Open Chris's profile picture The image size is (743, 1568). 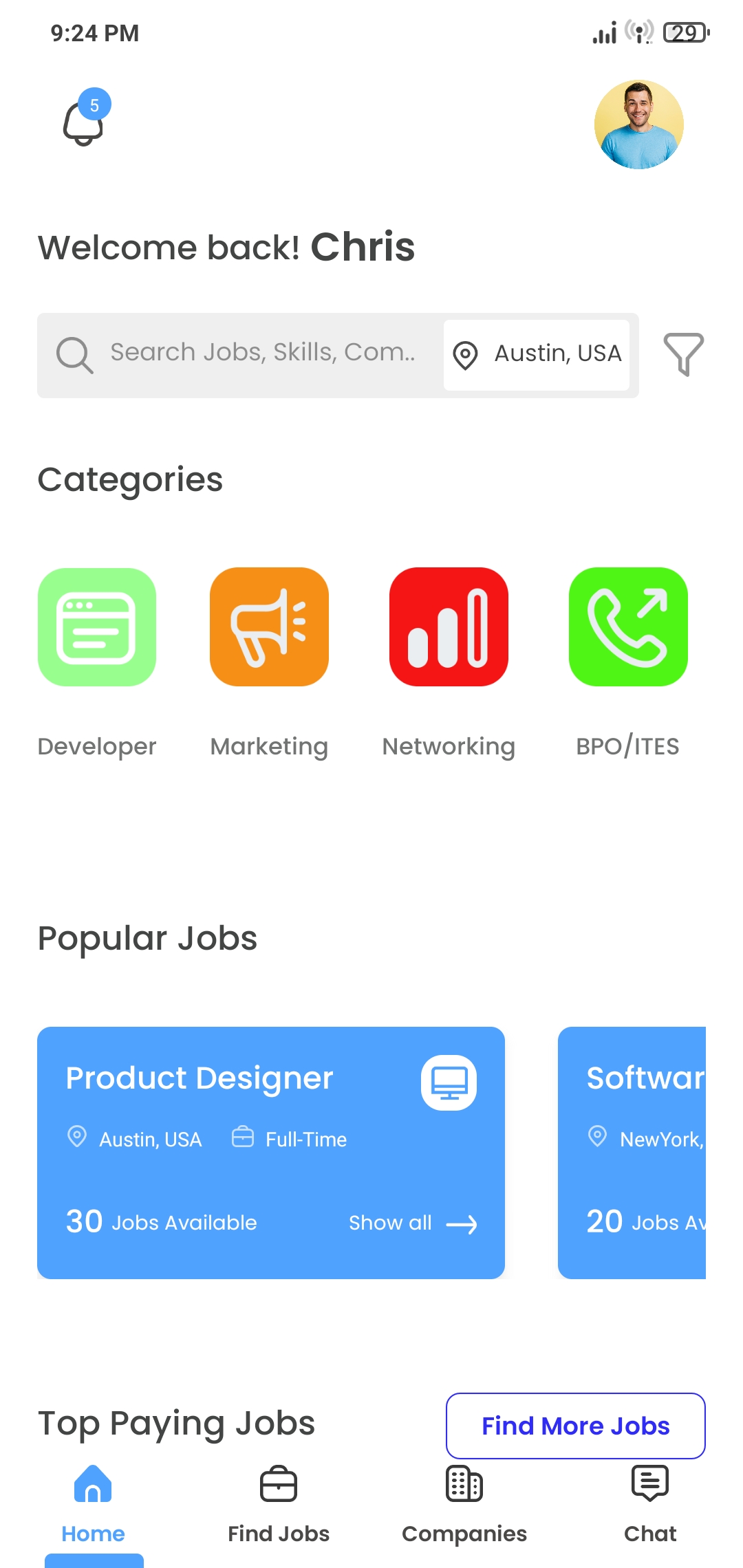(x=638, y=124)
